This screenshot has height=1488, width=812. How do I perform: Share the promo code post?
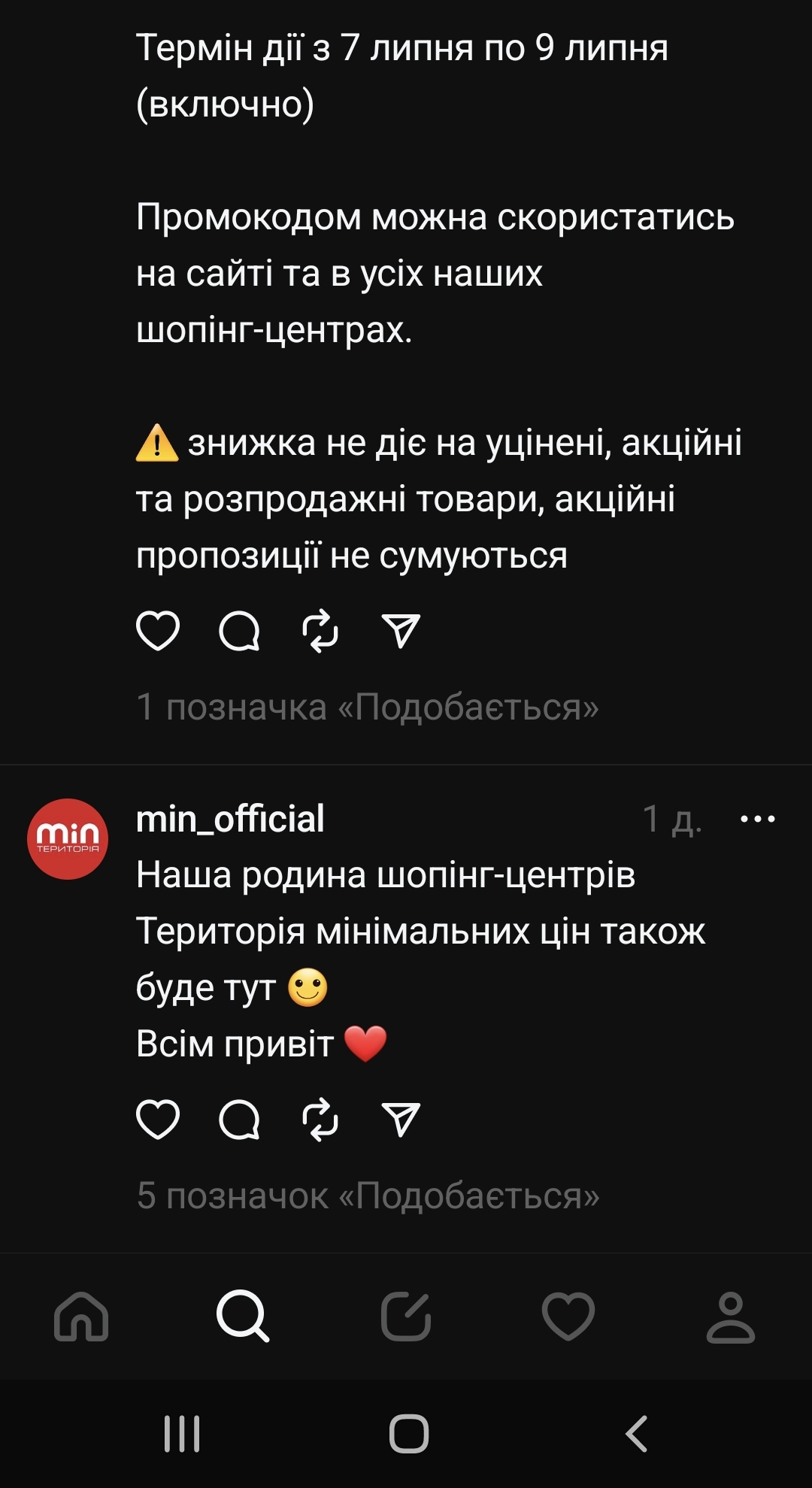pyautogui.click(x=401, y=630)
